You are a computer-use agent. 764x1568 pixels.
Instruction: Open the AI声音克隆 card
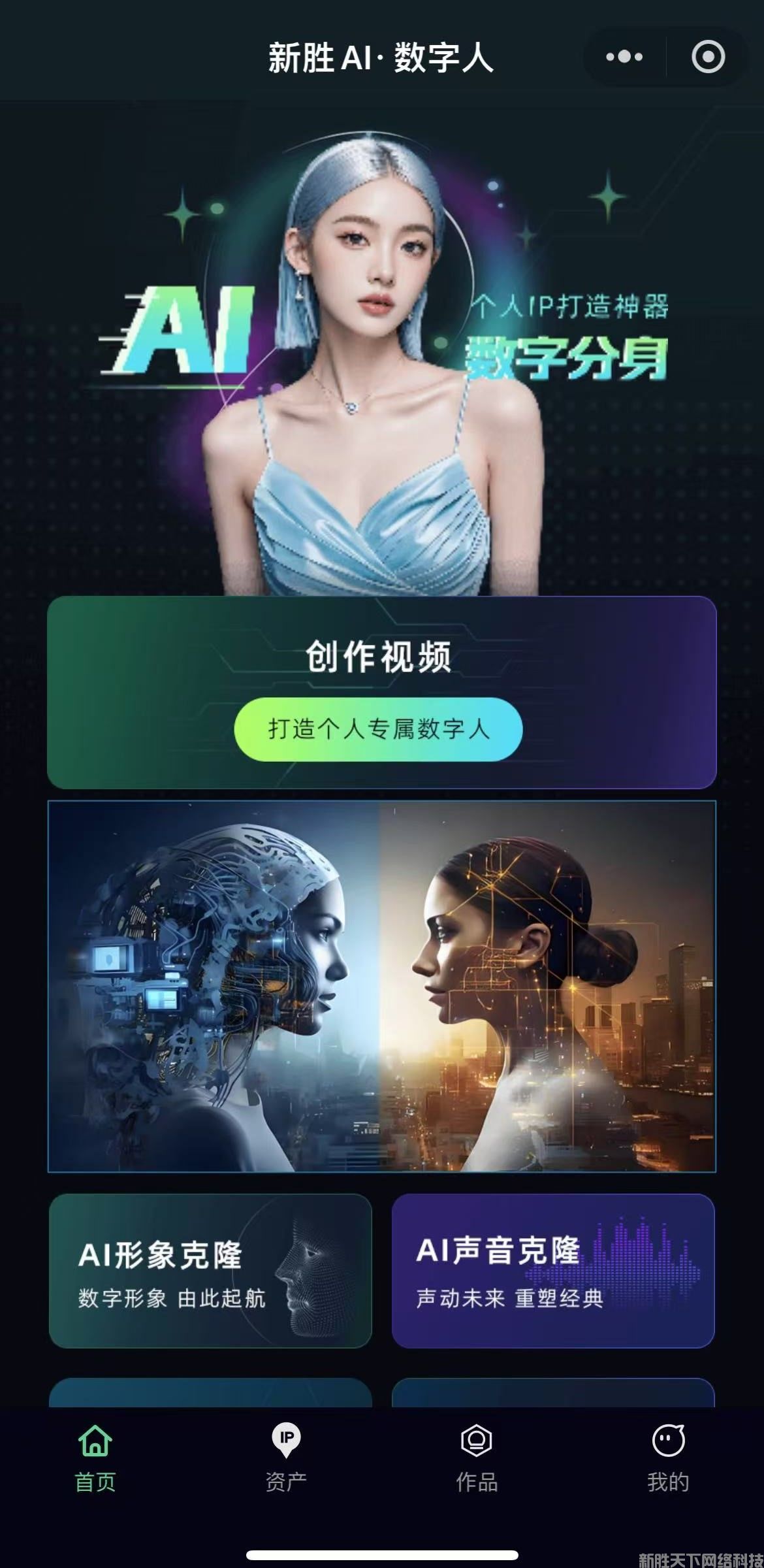coord(552,1271)
